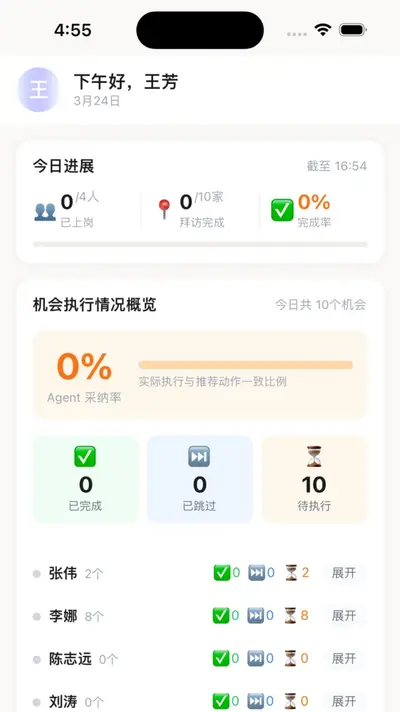Open the 待执行 opportunities card

tap(314, 480)
